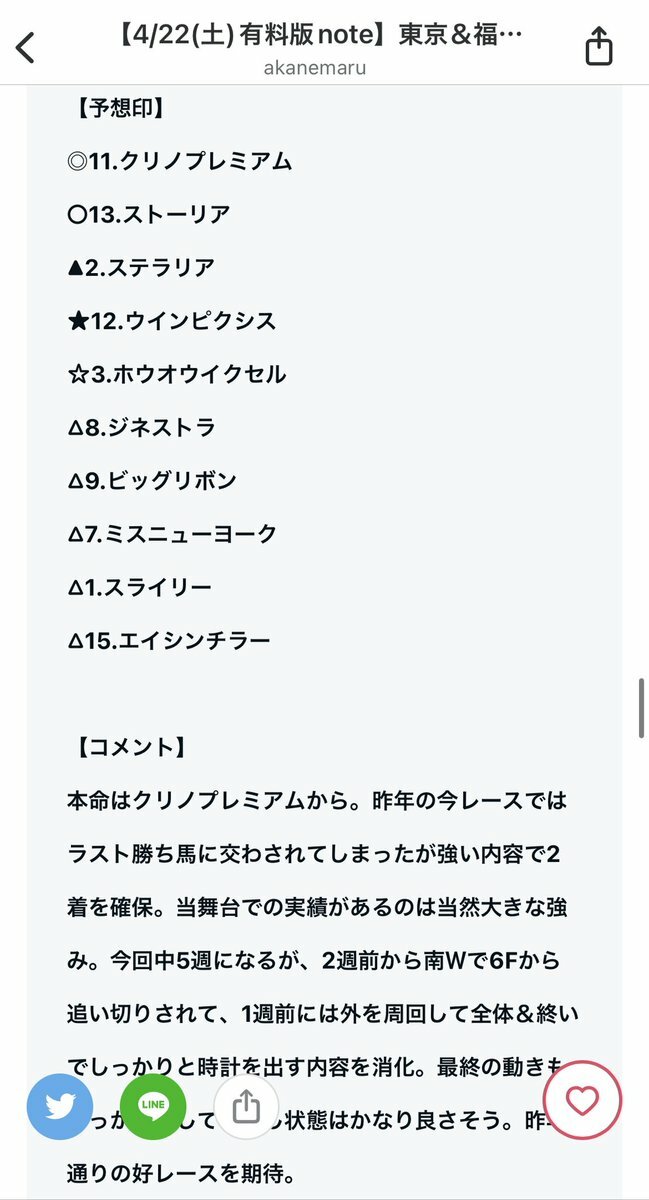
Task: Go back using the top-left arrow
Action: click(25, 47)
